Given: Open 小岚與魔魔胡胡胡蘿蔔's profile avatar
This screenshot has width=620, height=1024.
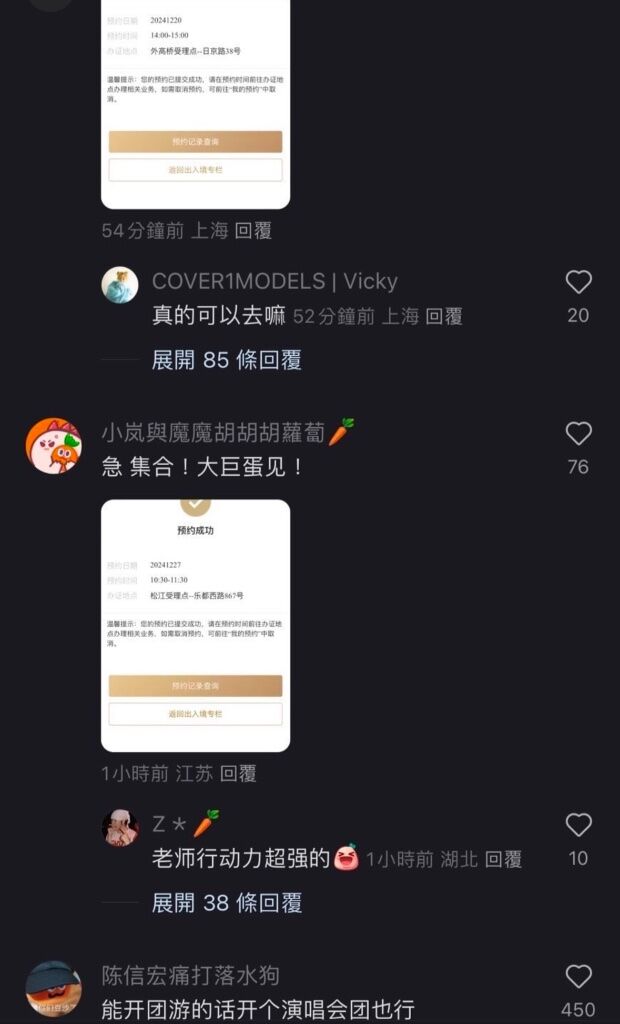Looking at the screenshot, I should coord(53,446).
